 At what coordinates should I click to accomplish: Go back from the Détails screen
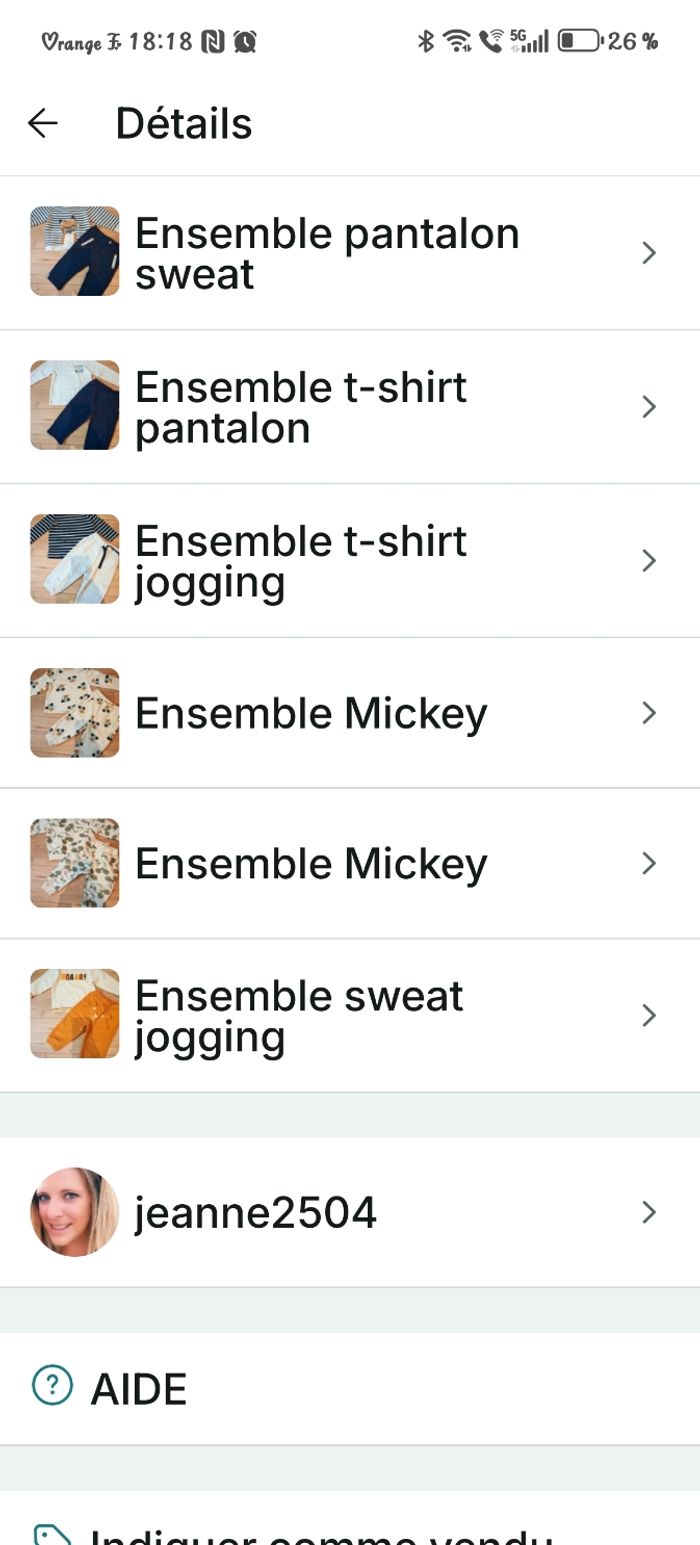click(42, 123)
